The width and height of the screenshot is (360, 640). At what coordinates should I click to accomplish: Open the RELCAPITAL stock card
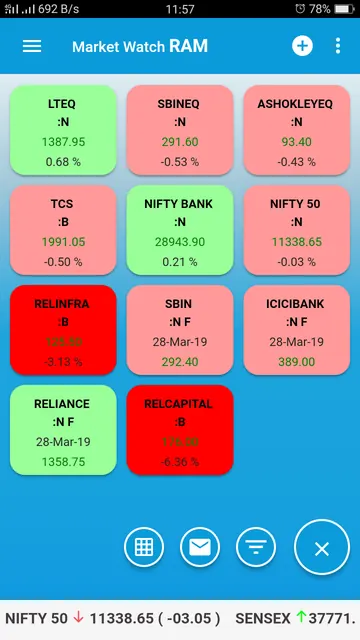180,430
